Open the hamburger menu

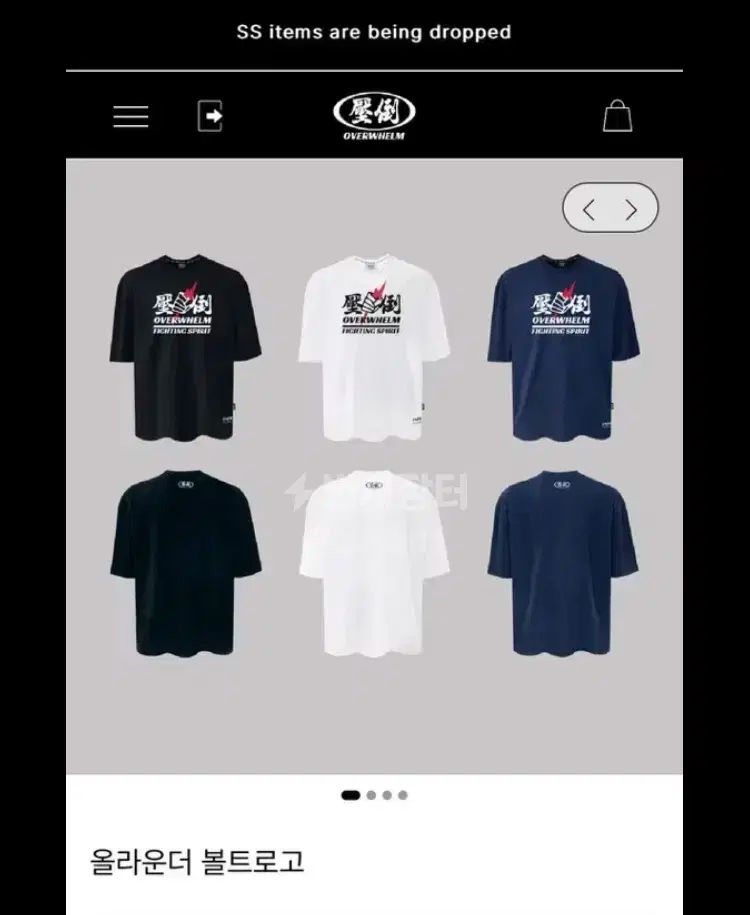click(131, 116)
